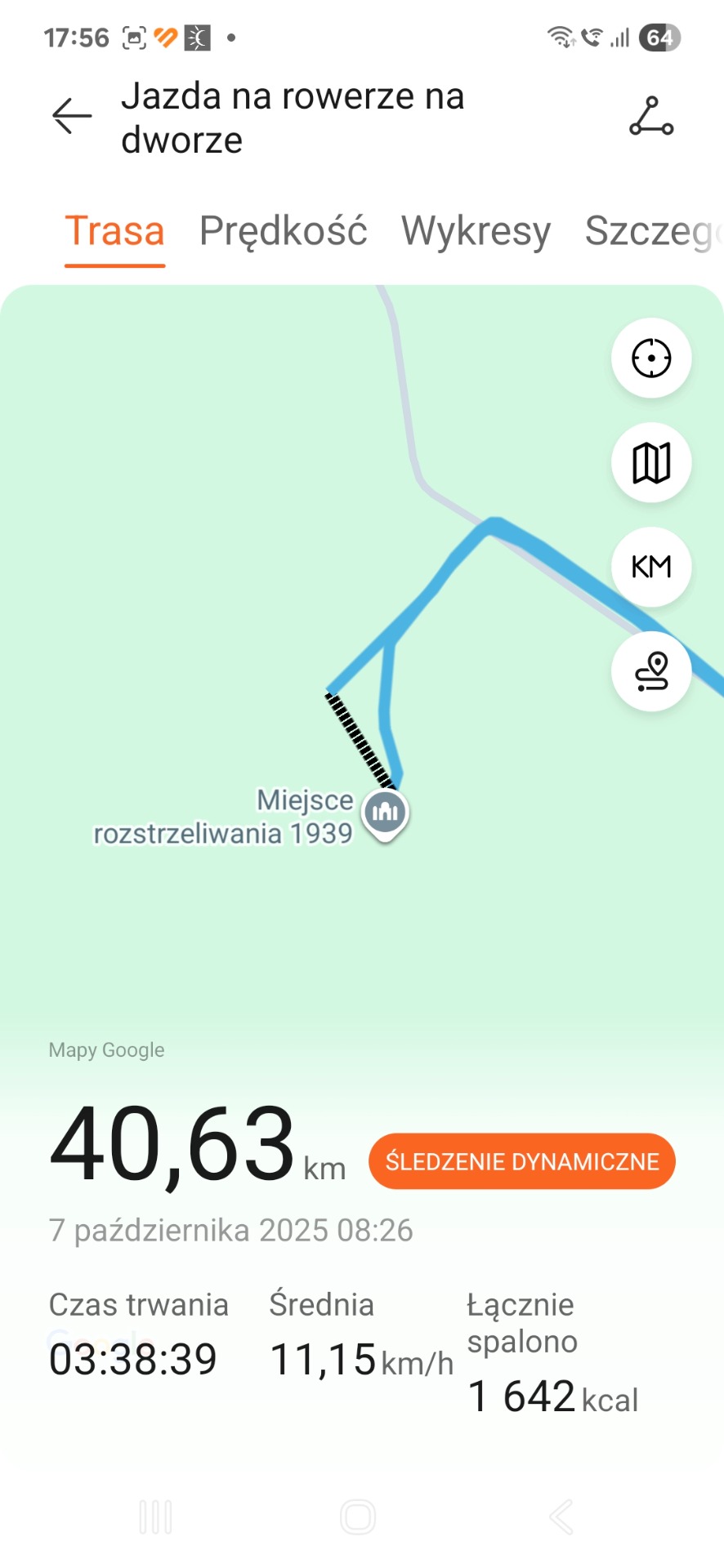Open the route pin icon button
This screenshot has height=1568, width=724.
(x=651, y=671)
